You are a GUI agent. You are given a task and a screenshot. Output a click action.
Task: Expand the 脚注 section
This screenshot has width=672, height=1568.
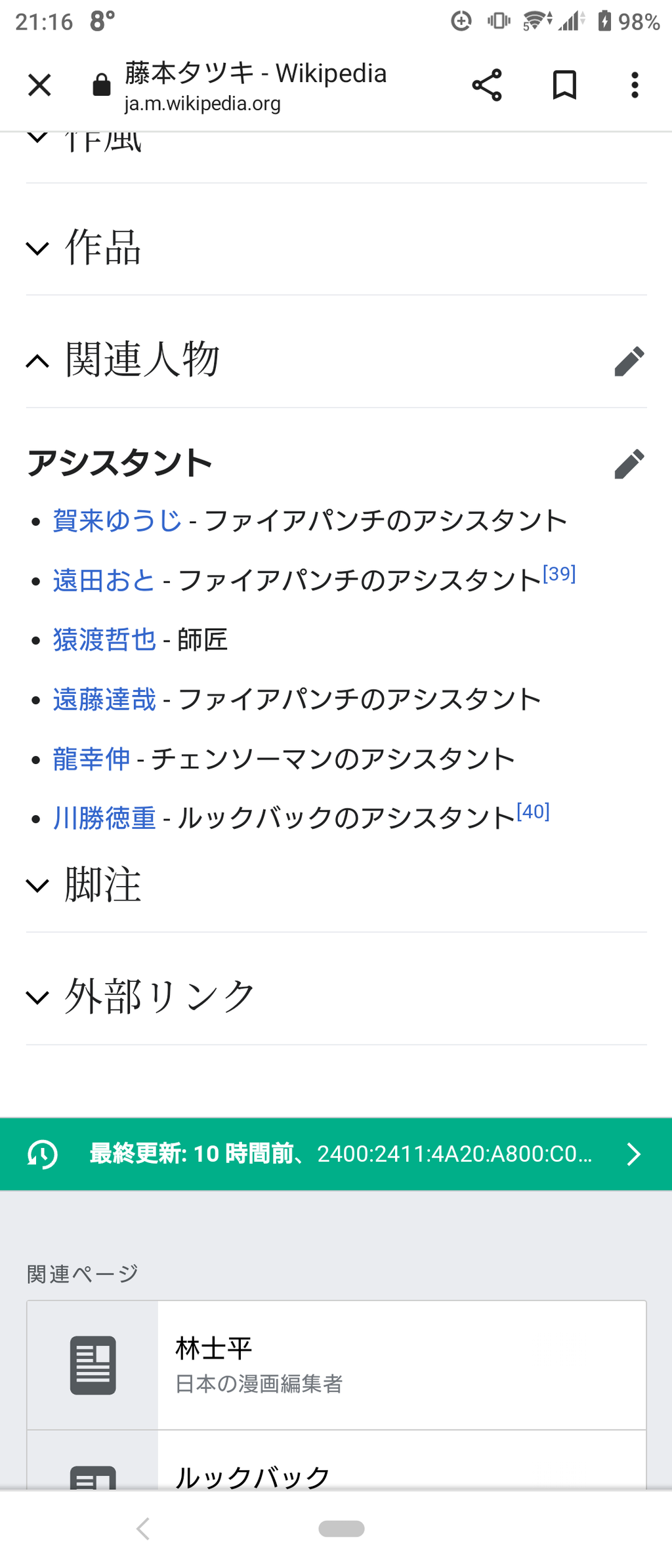click(336, 885)
